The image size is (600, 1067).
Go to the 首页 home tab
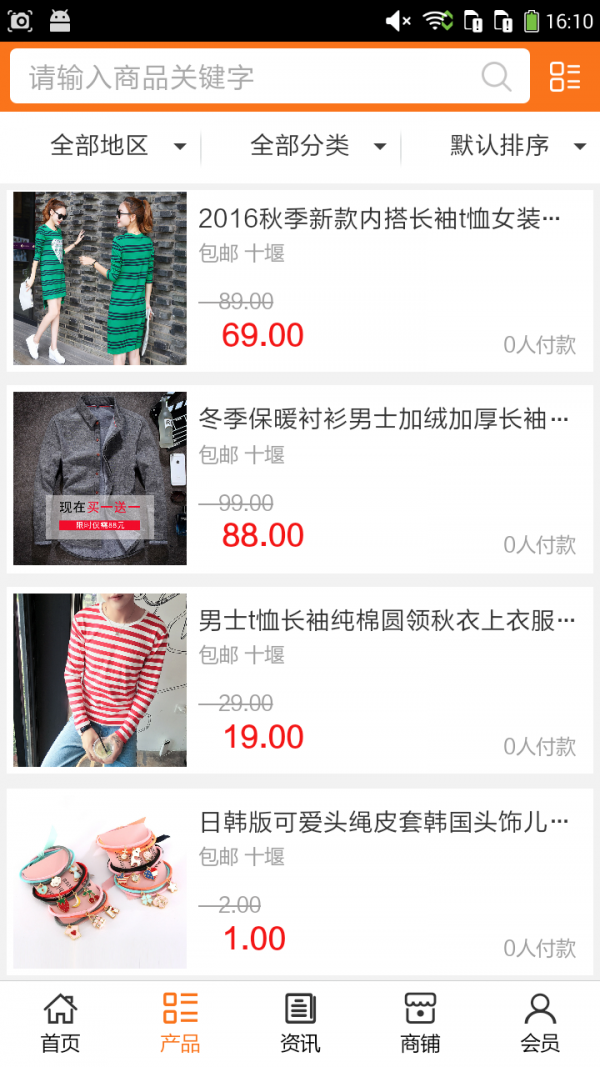click(60, 1023)
